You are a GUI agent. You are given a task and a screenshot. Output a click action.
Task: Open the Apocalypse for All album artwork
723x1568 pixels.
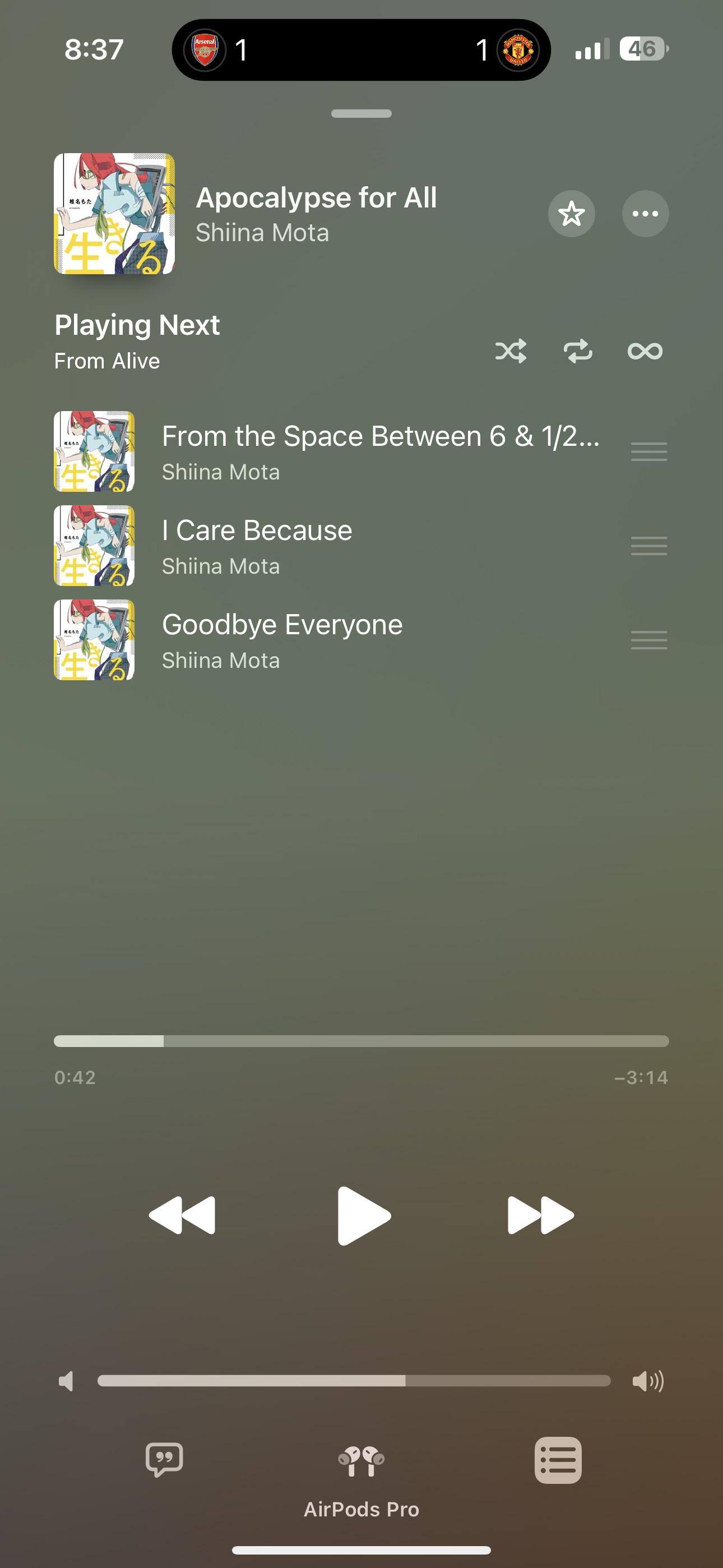114,214
